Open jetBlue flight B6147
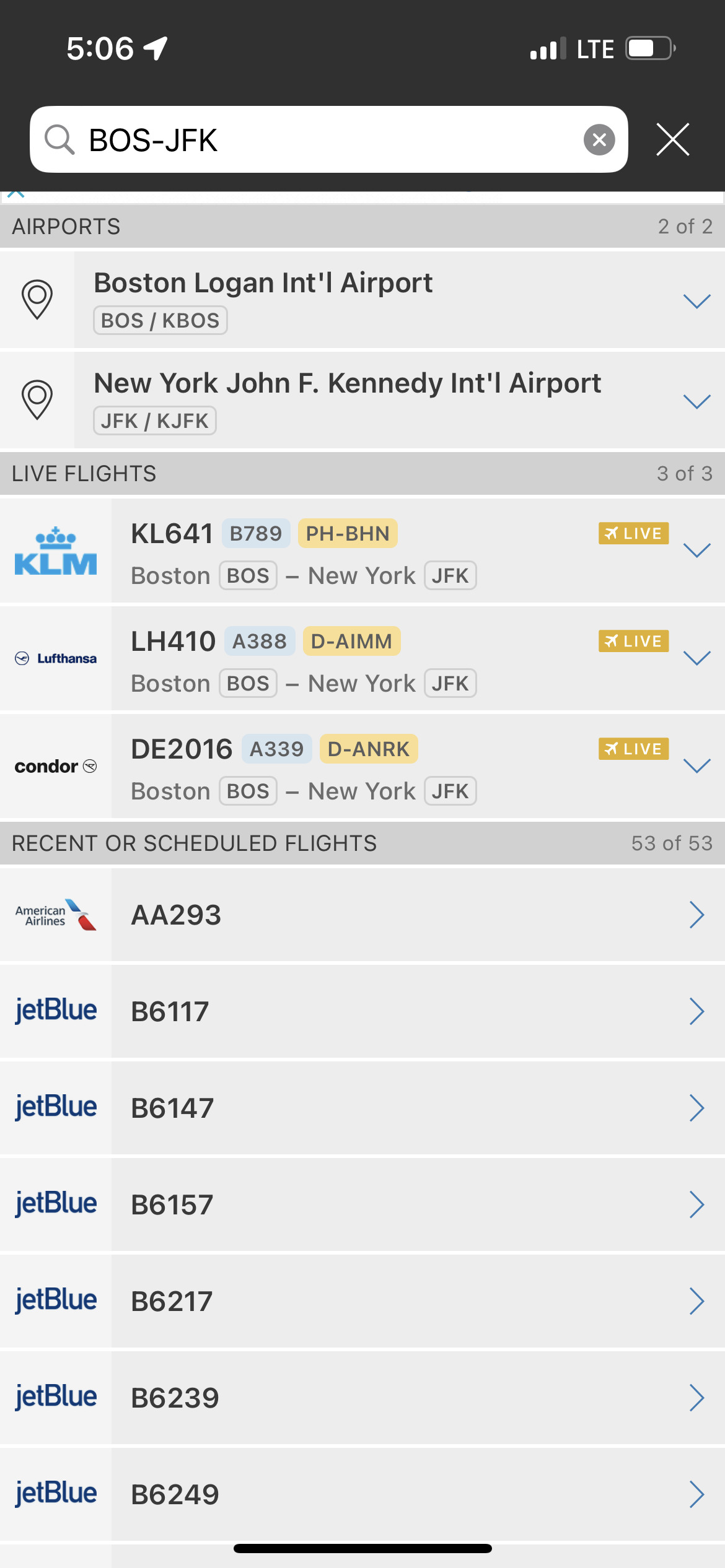The width and height of the screenshot is (725, 1568). coord(362,1108)
